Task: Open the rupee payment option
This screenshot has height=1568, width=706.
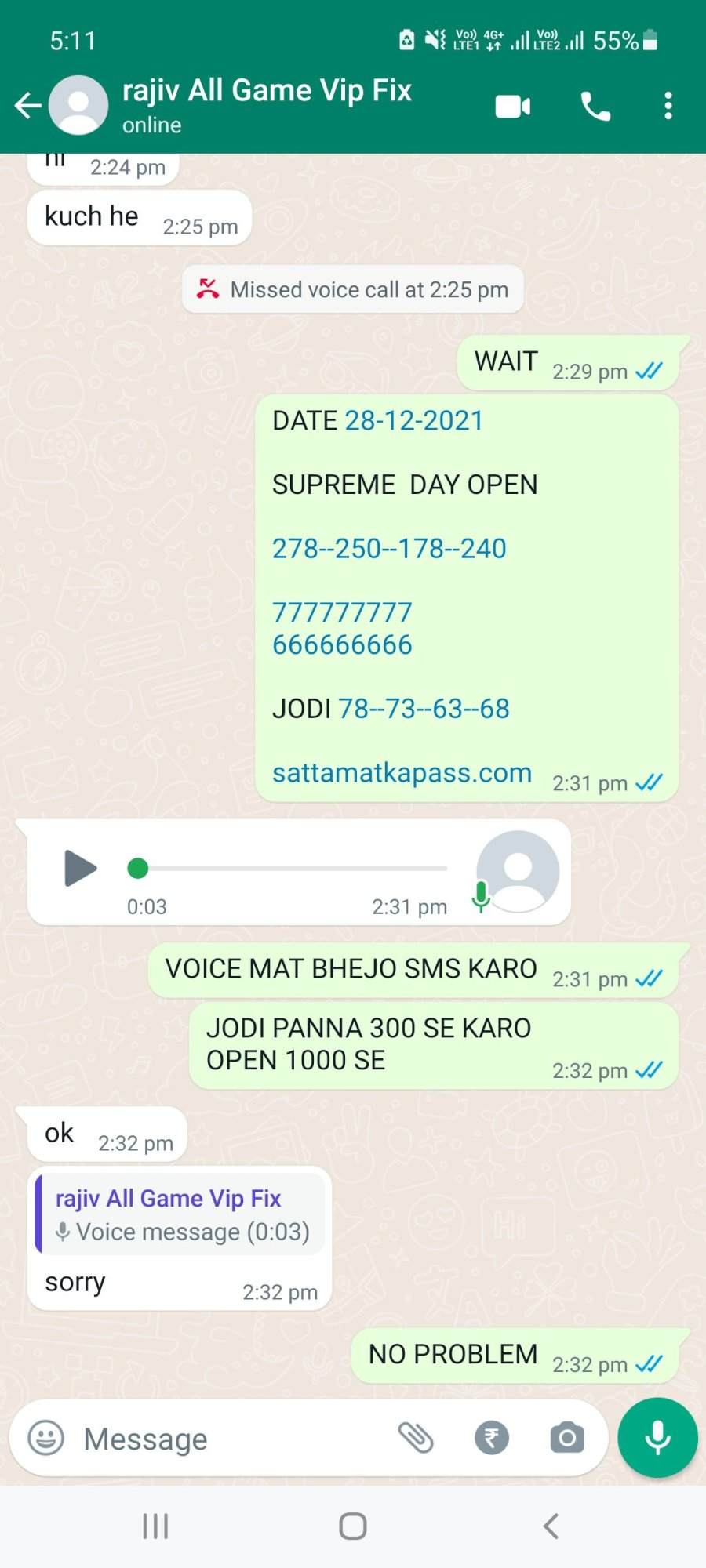Action: coord(492,1439)
